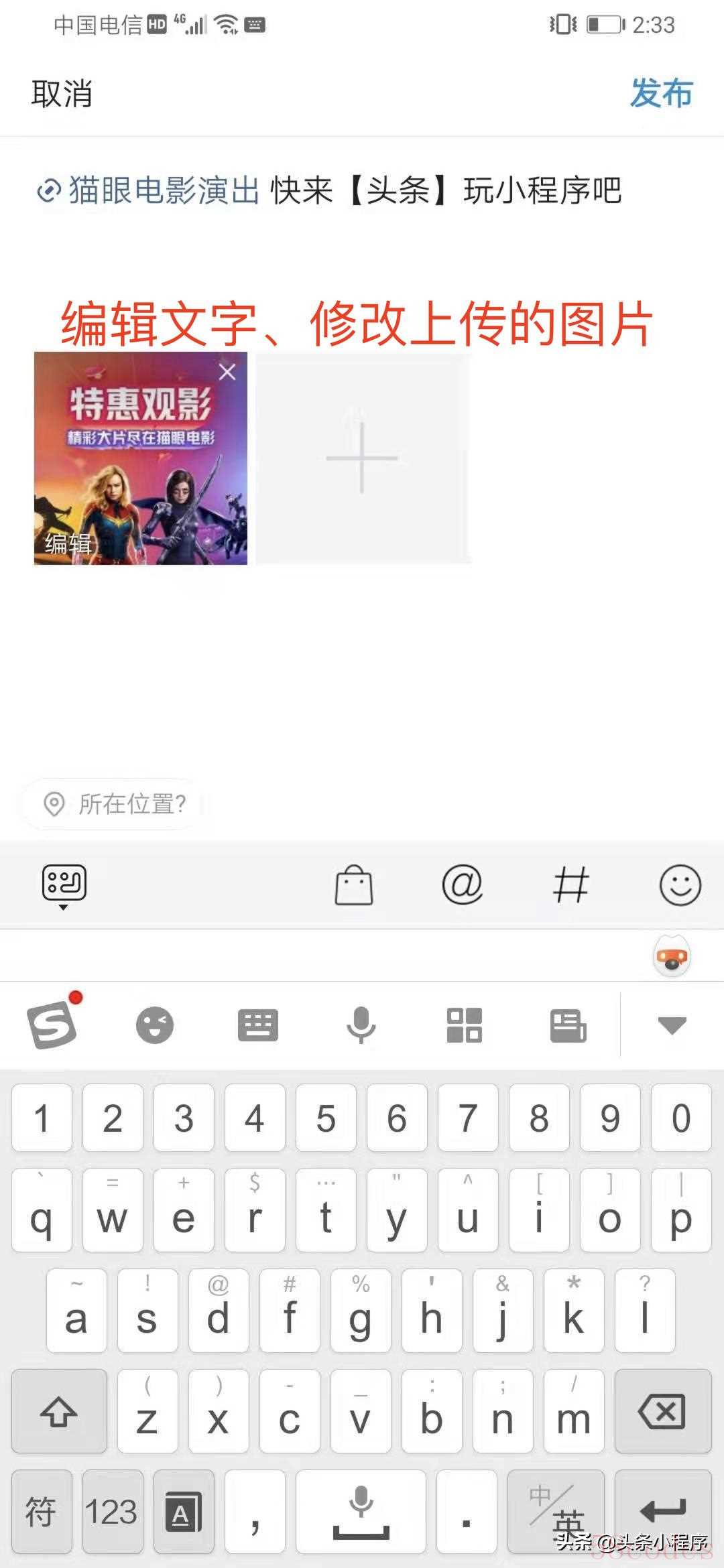Remove the uploaded 特惠观影 image

(227, 372)
